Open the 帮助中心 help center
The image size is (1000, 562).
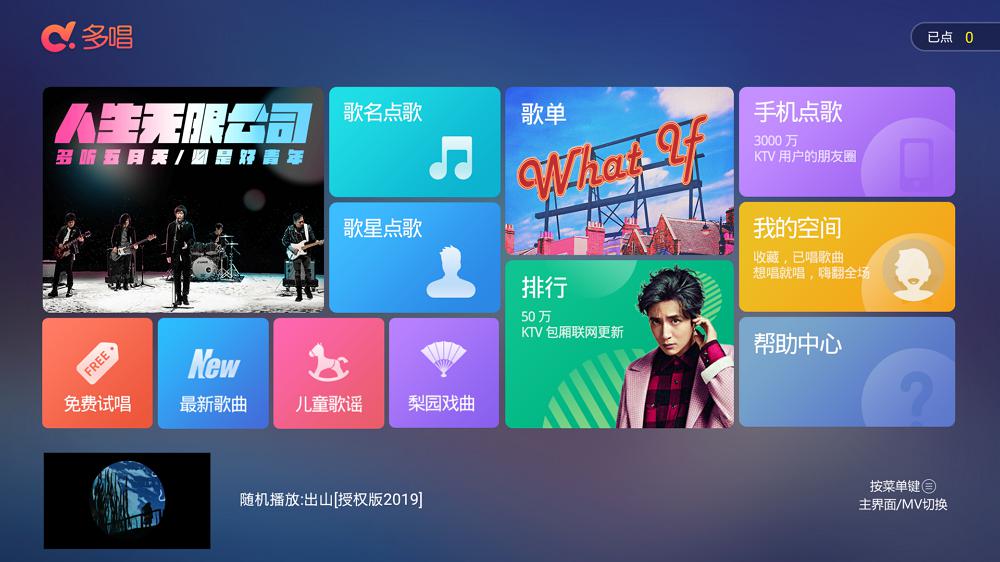click(x=846, y=372)
